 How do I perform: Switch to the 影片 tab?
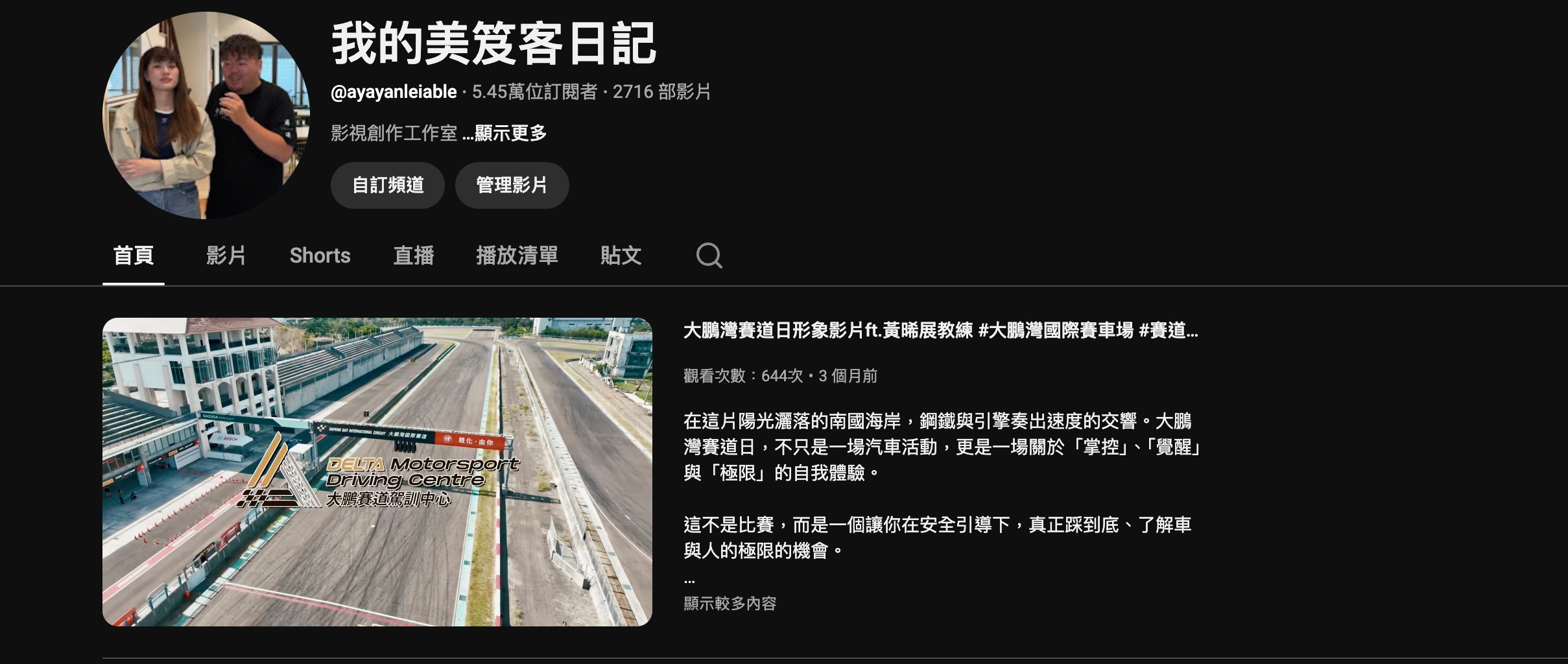226,255
